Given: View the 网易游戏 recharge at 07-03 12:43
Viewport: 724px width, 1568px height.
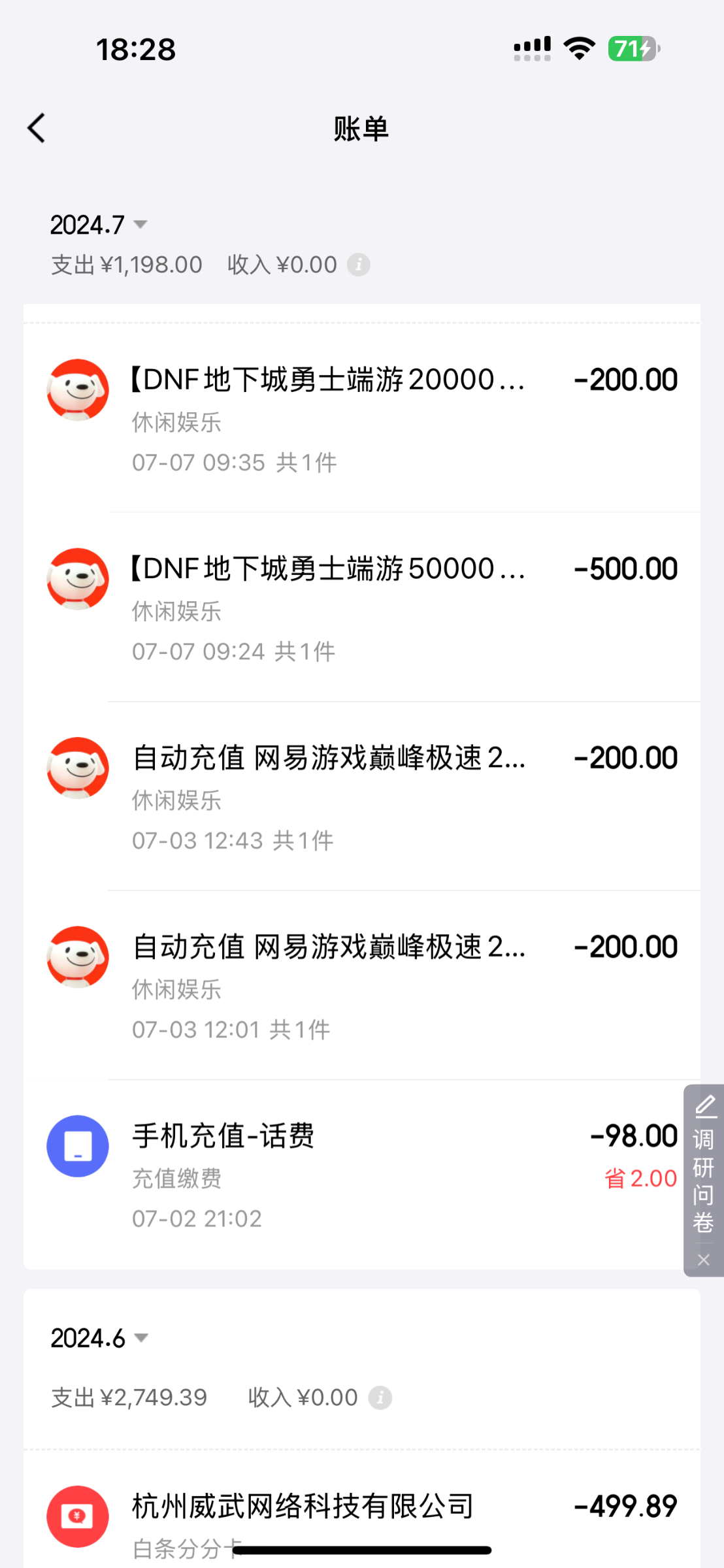Looking at the screenshot, I should coord(361,796).
